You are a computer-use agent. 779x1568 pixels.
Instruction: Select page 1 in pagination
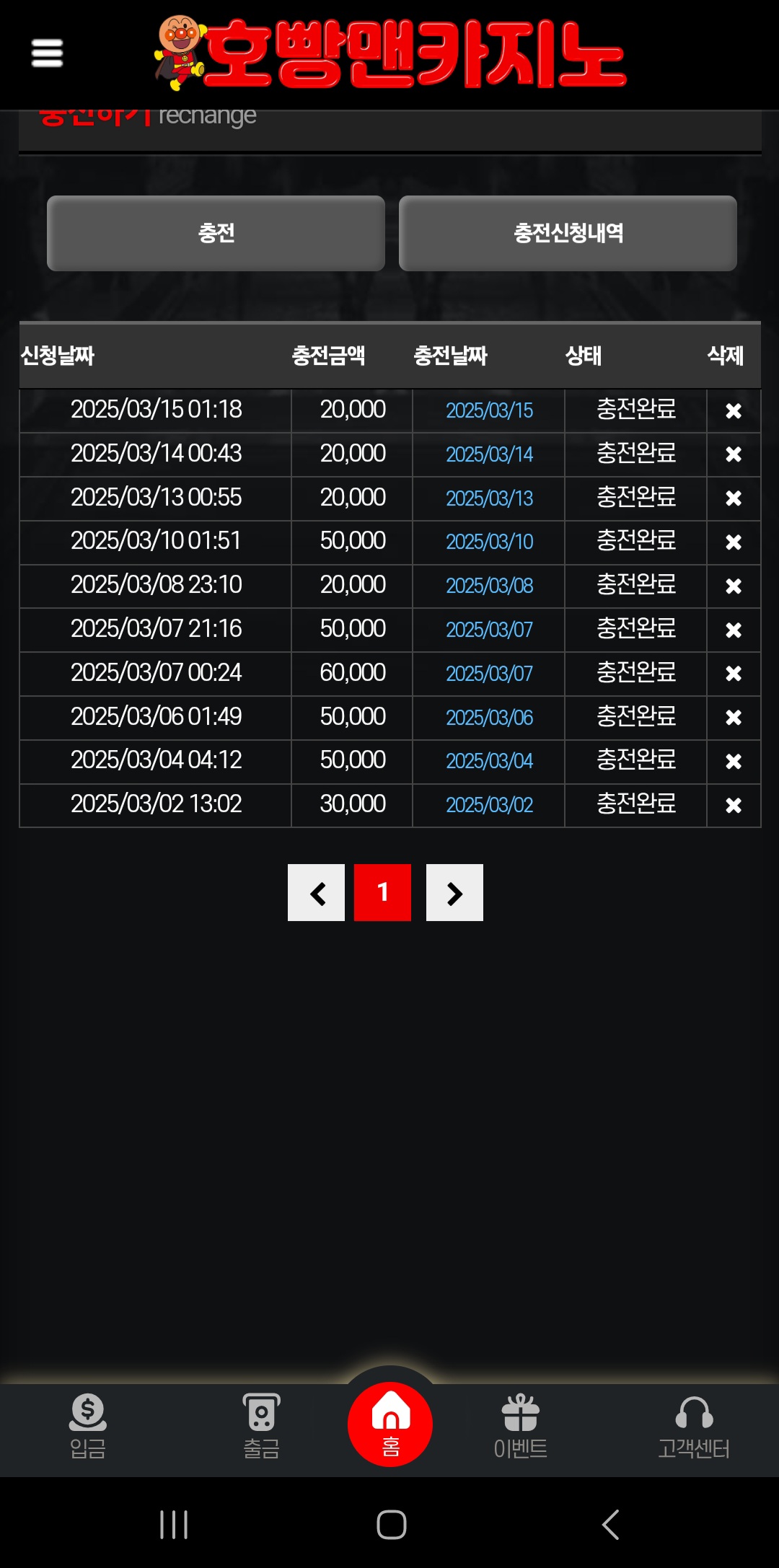pos(382,893)
